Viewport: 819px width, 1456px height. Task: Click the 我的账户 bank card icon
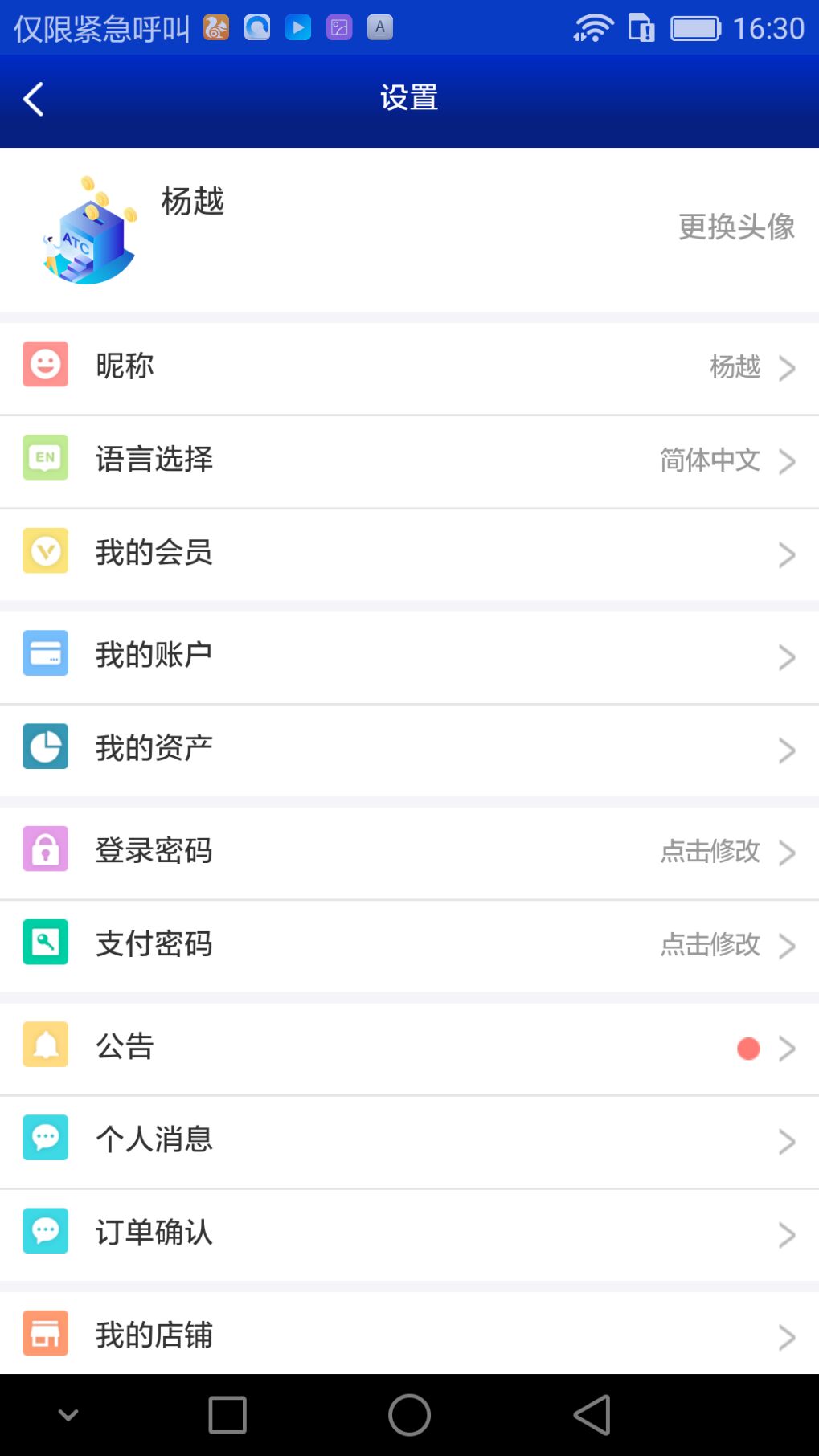pos(45,653)
